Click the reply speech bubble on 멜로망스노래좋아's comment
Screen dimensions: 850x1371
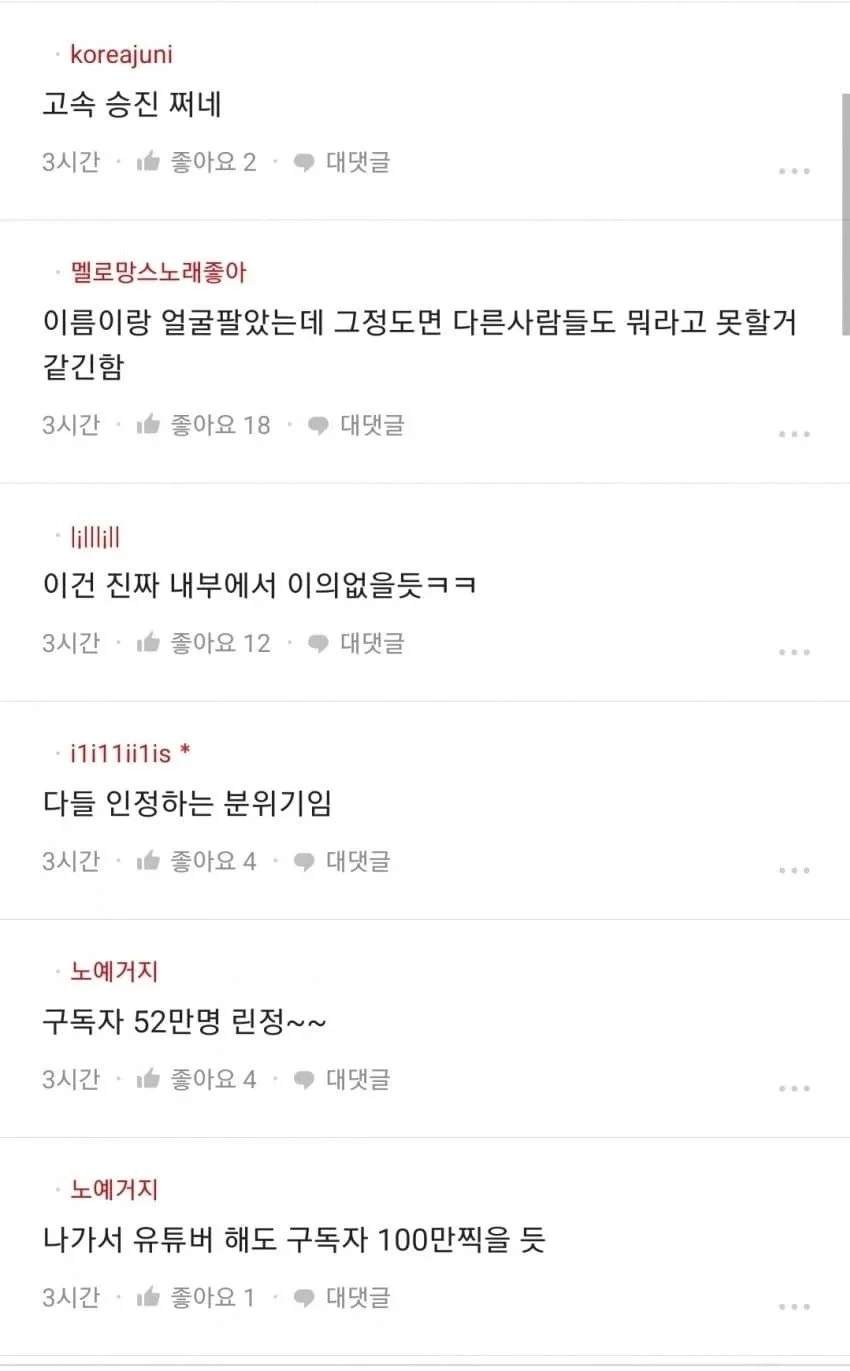pyautogui.click(x=316, y=424)
